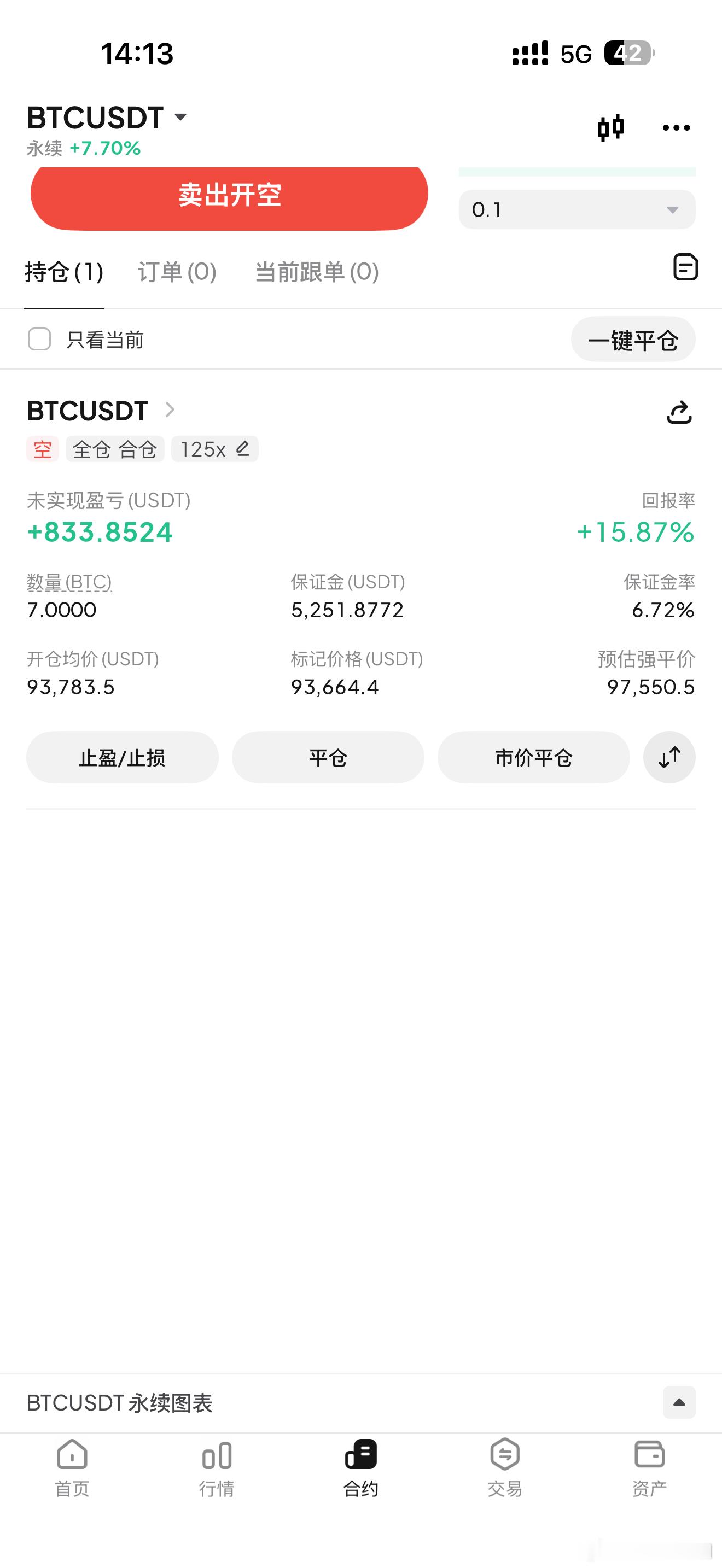Switch to the 行情 tab
This screenshot has height=1568, width=722.
217,1468
